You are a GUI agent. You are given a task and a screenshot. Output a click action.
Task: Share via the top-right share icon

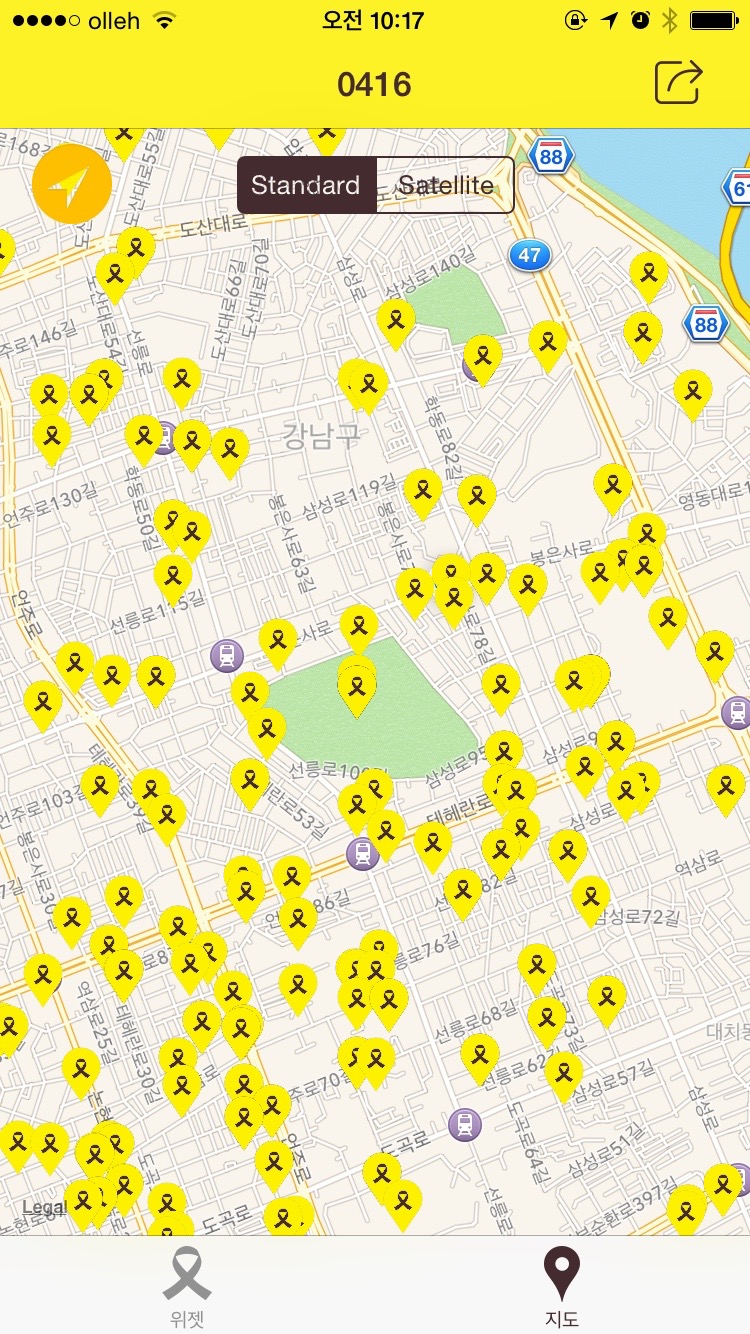tap(679, 82)
